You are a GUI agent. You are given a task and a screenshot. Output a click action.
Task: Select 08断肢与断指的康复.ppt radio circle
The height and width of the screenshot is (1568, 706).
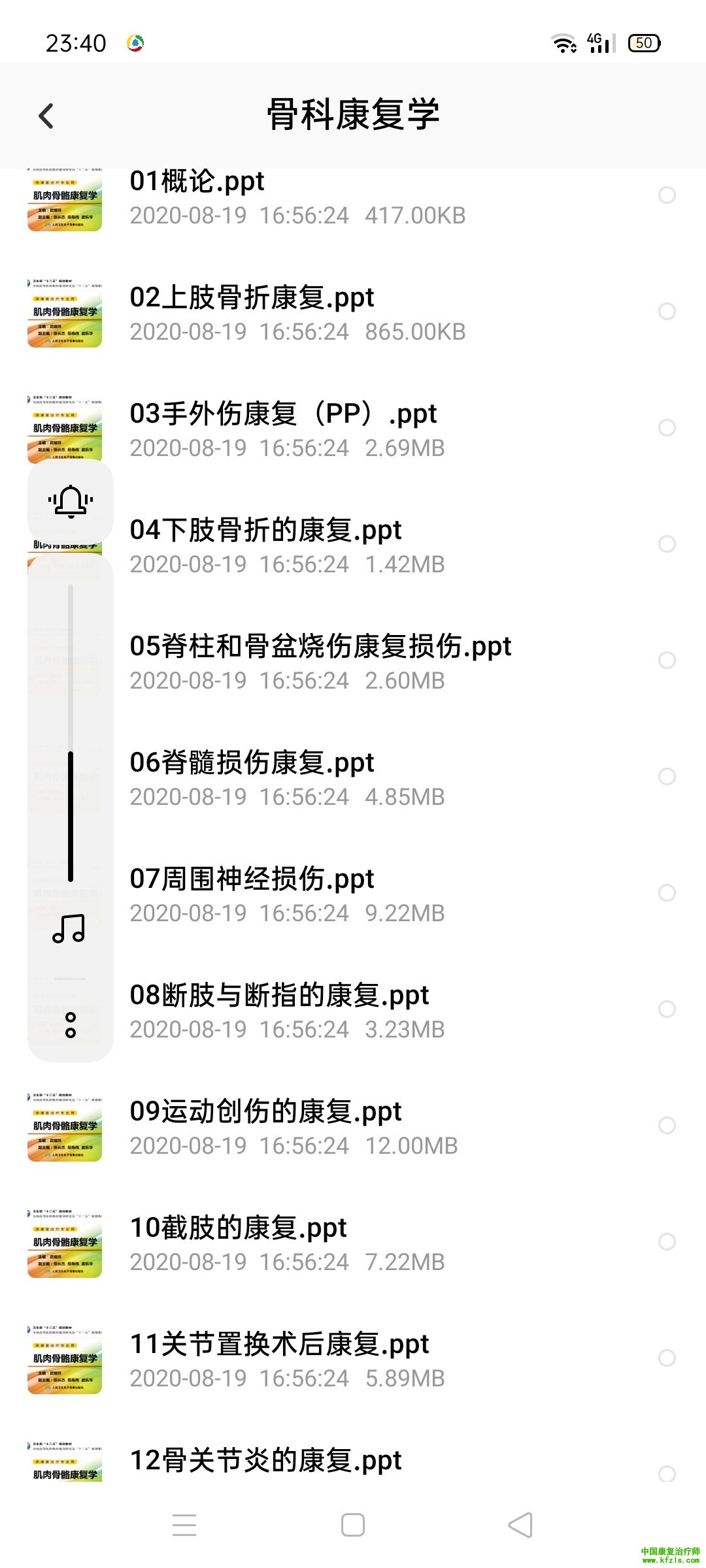[667, 1009]
